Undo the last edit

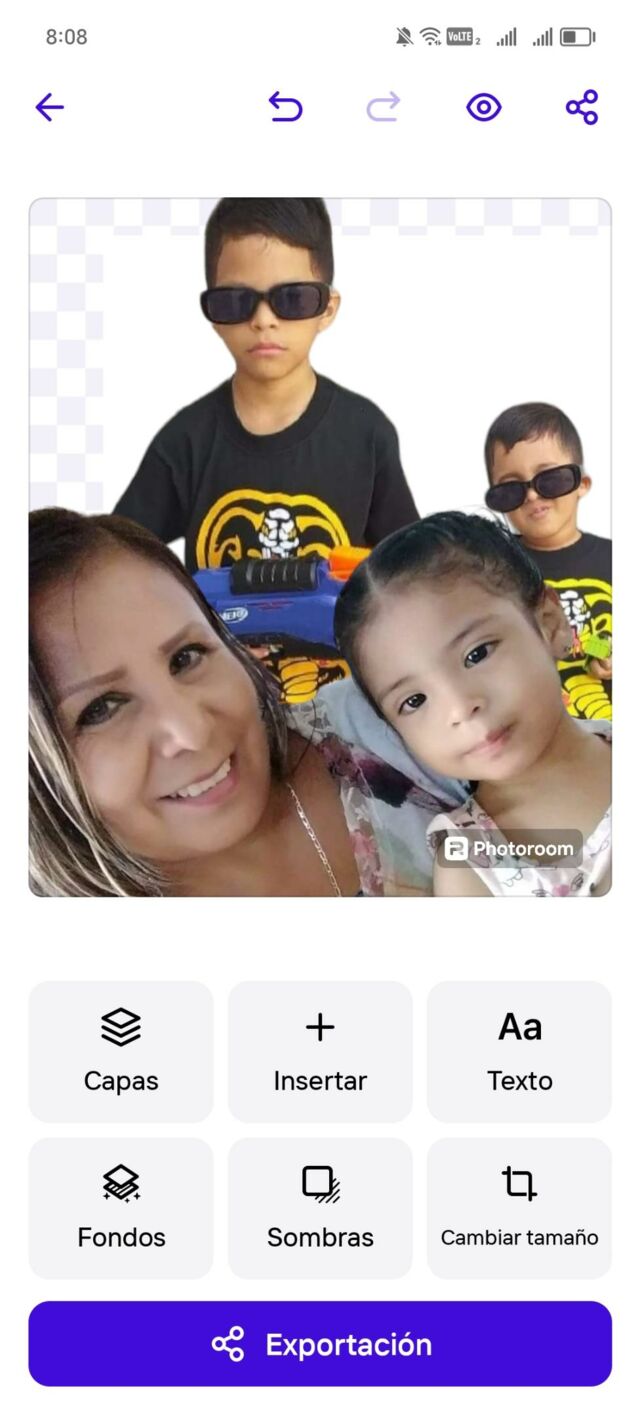click(285, 107)
